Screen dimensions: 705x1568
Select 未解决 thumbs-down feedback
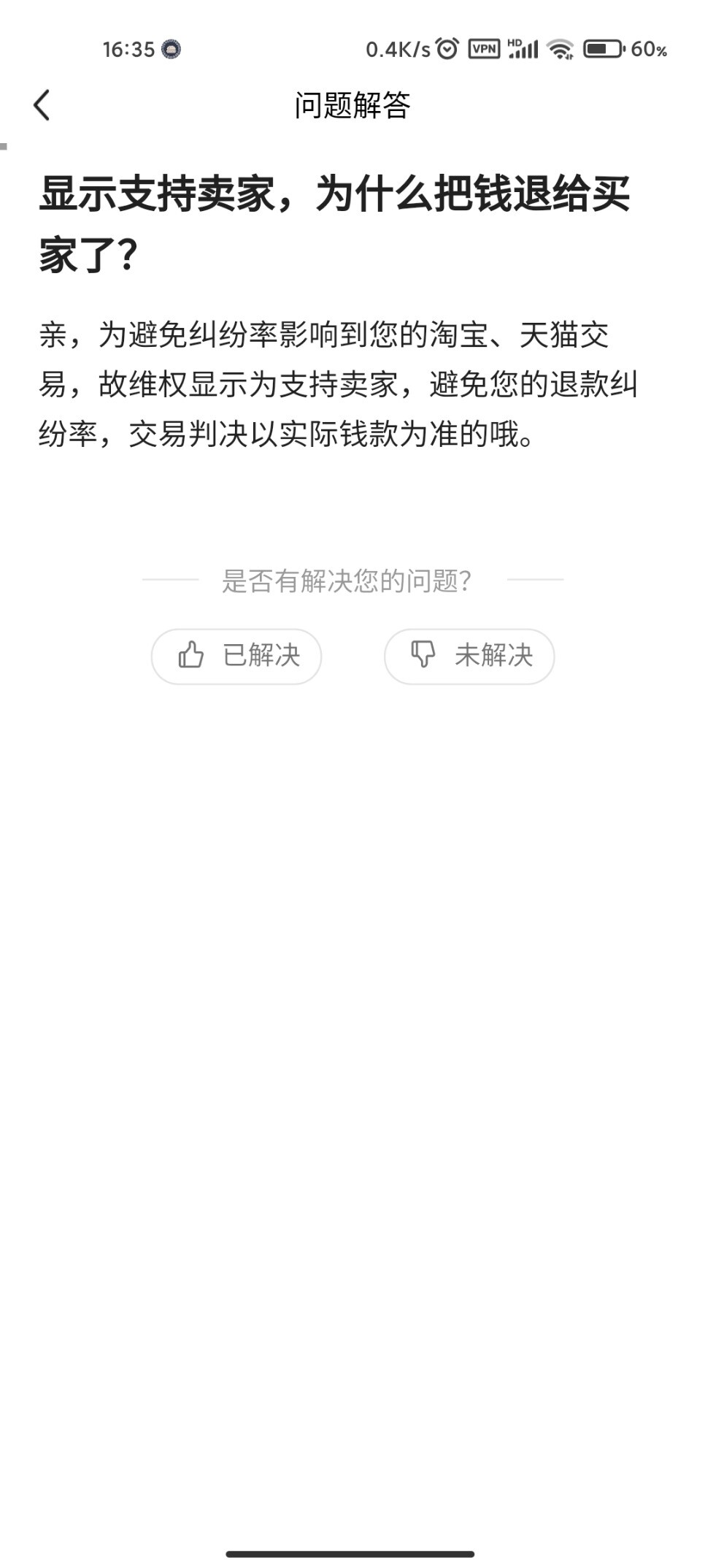tap(469, 656)
